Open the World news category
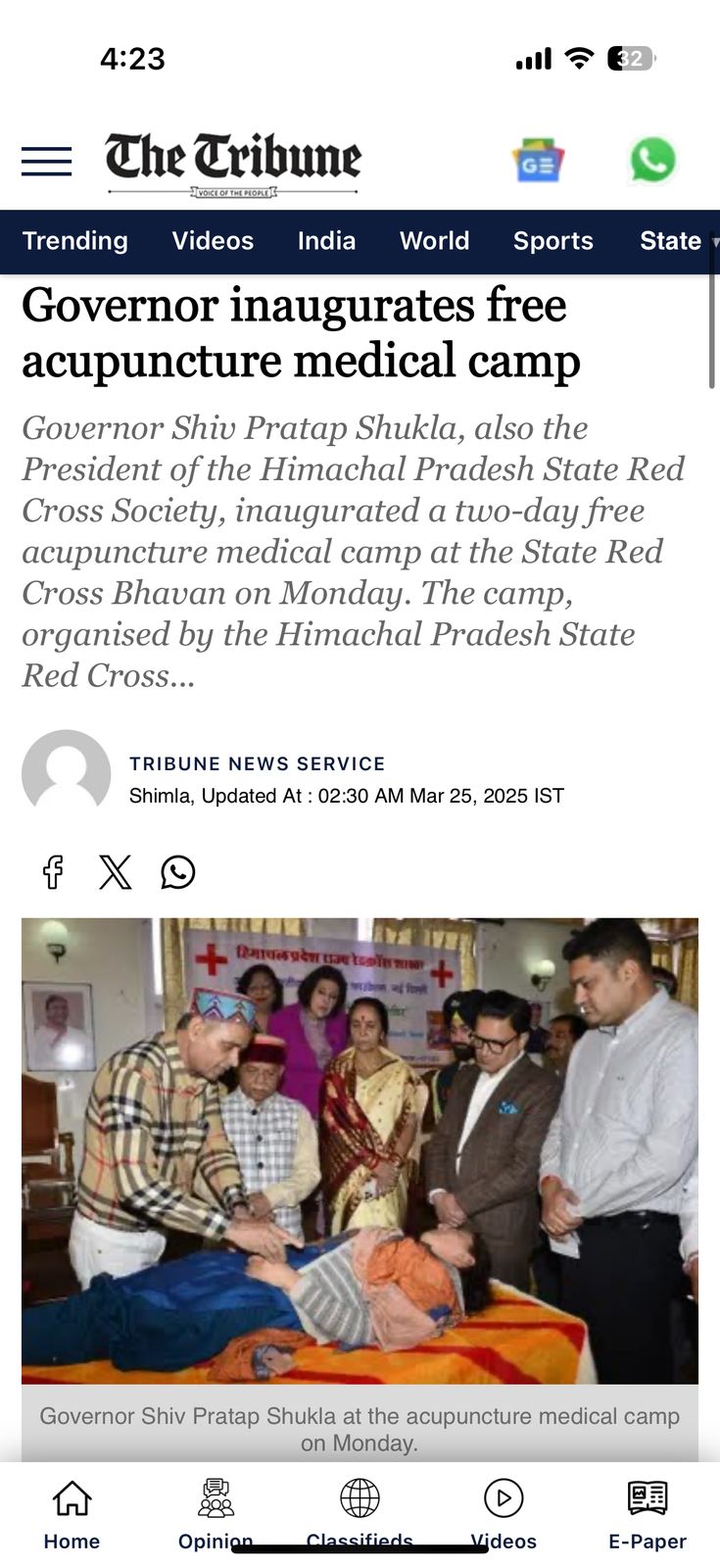This screenshot has width=720, height=1568. coord(434,241)
